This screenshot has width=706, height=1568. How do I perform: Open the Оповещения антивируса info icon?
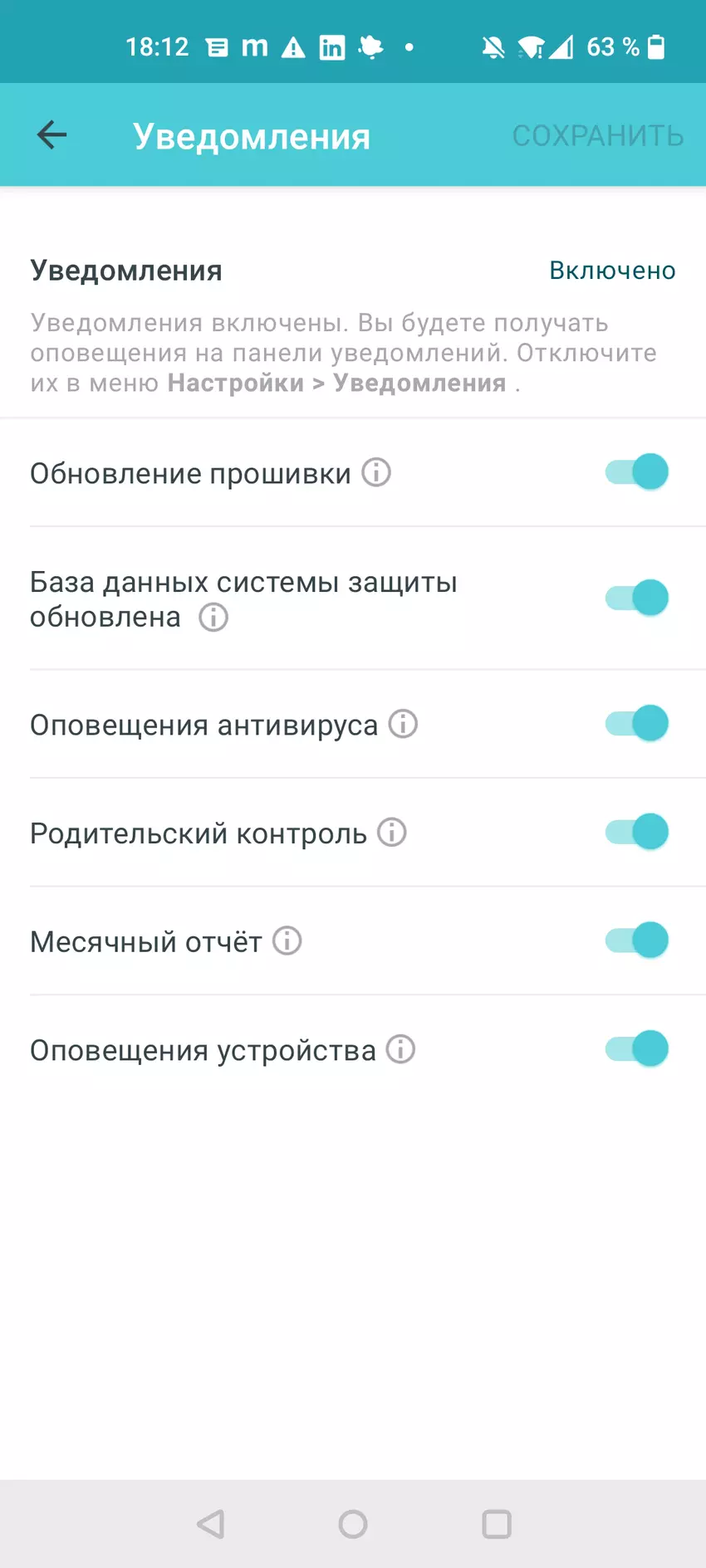(x=404, y=724)
